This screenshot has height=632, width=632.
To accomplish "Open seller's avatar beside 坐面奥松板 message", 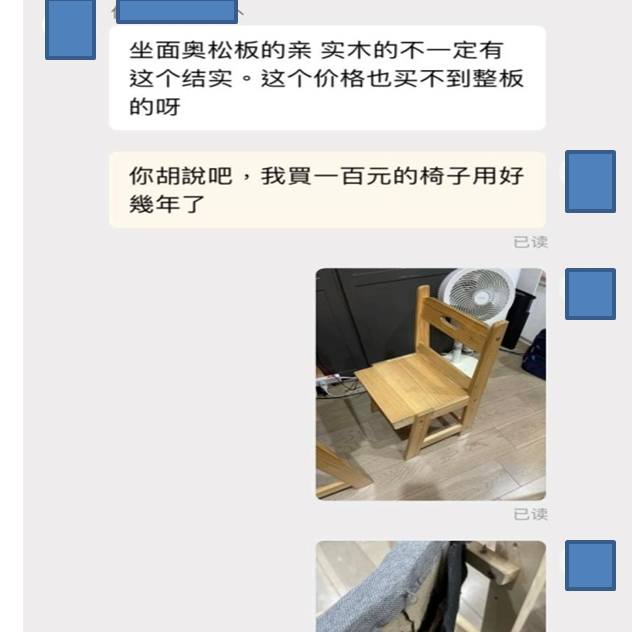I will coord(70,30).
